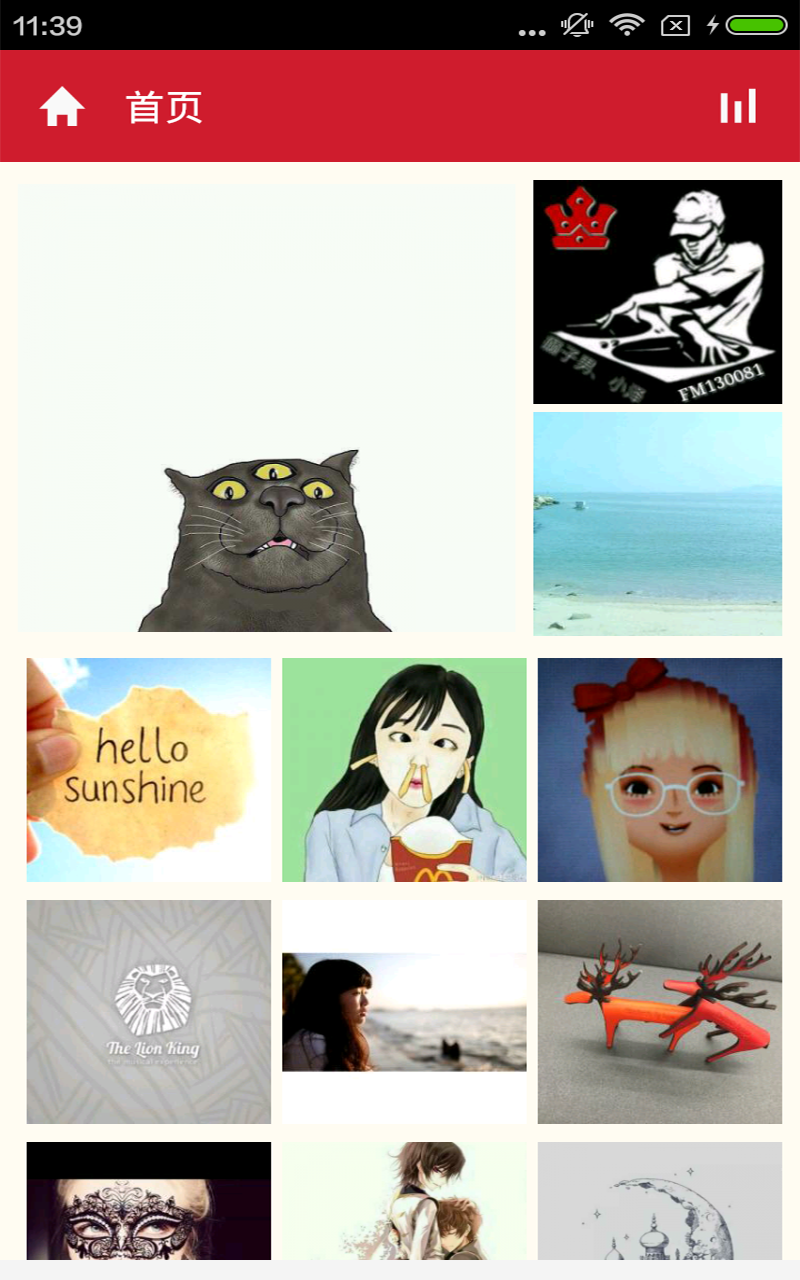Open the three-eyed cat picture tile

(267, 408)
